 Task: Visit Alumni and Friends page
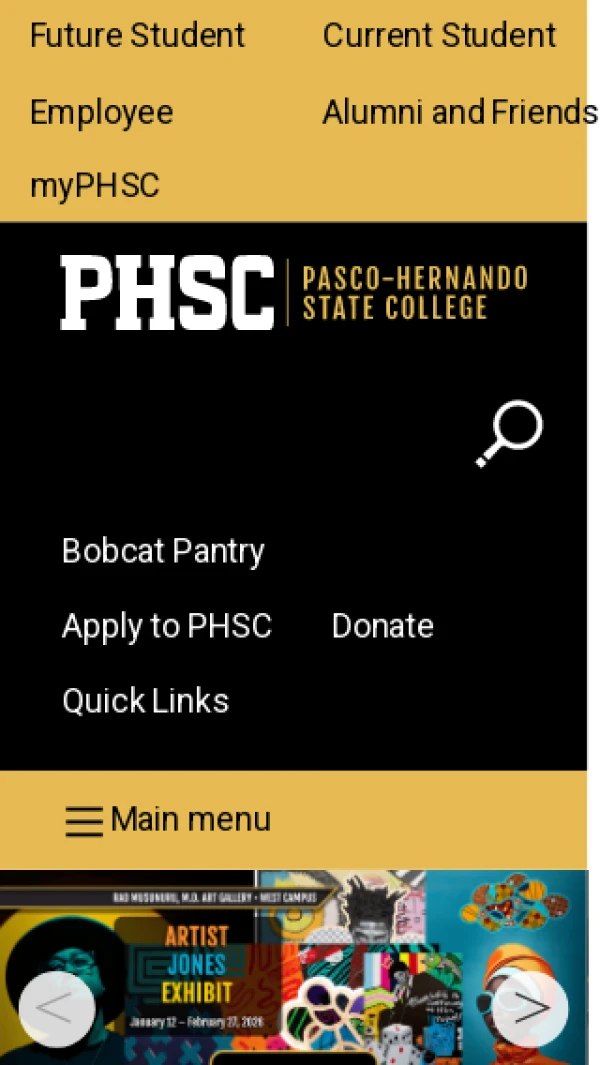click(459, 112)
